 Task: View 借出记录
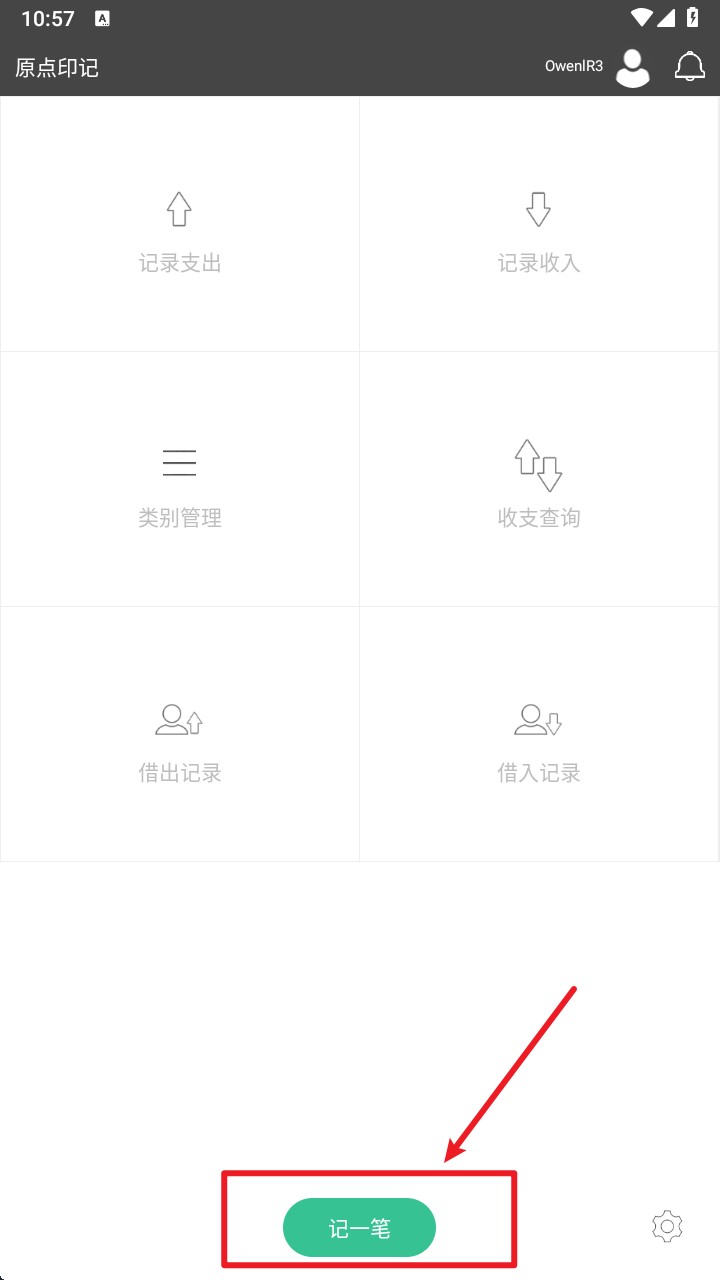pos(180,734)
